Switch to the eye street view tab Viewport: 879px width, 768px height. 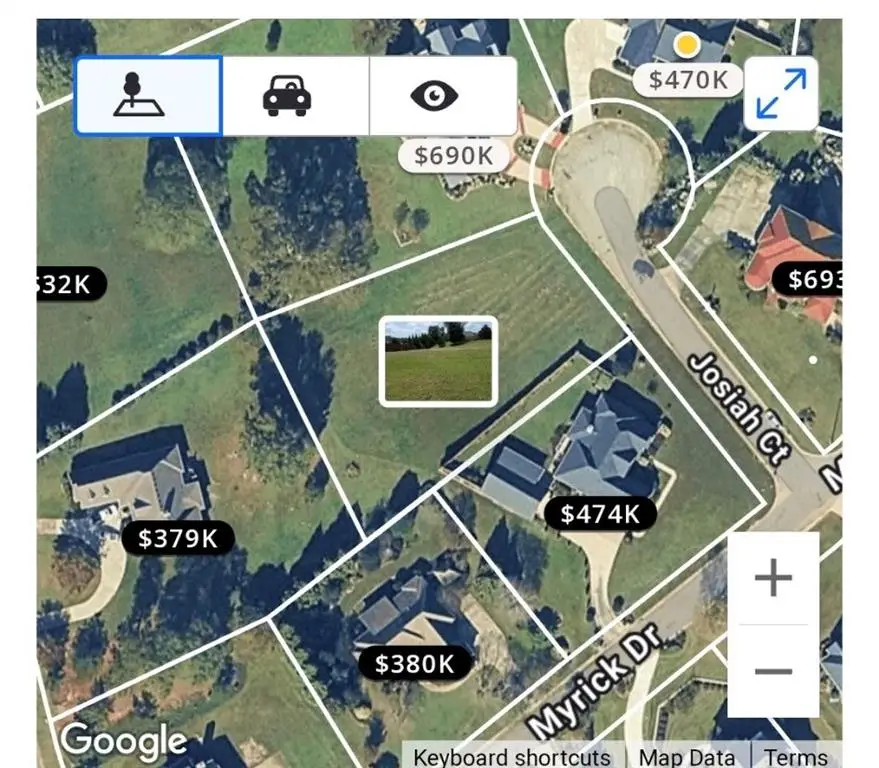tap(443, 96)
